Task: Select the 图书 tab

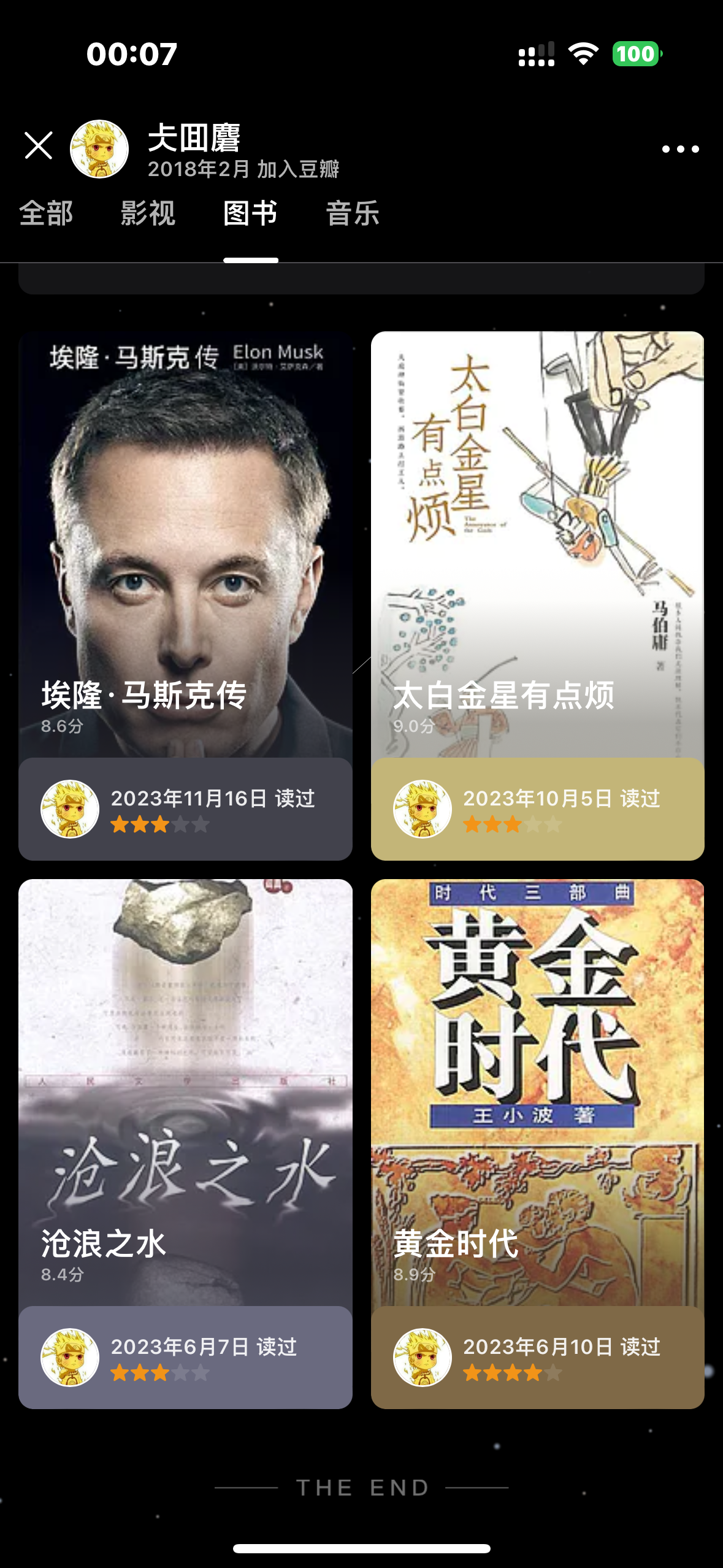Action: pyautogui.click(x=250, y=213)
